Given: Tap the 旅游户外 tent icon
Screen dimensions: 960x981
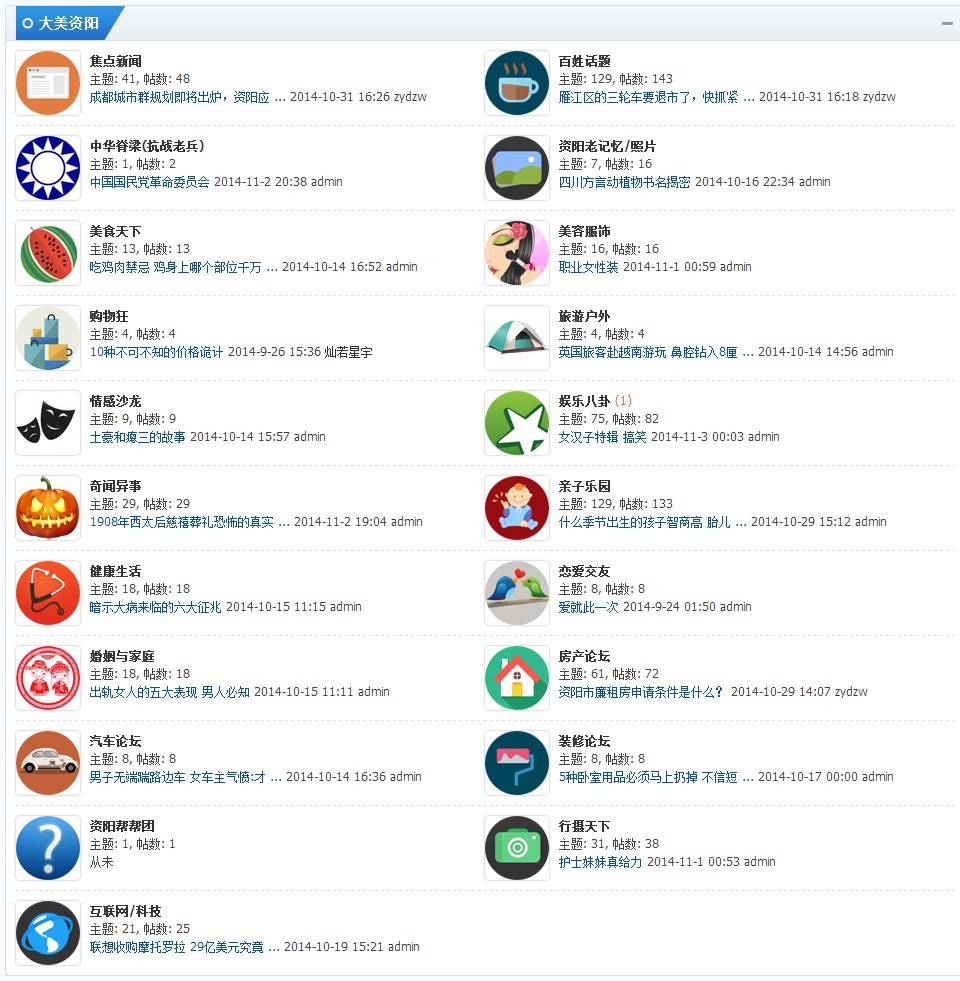Looking at the screenshot, I should (517, 338).
